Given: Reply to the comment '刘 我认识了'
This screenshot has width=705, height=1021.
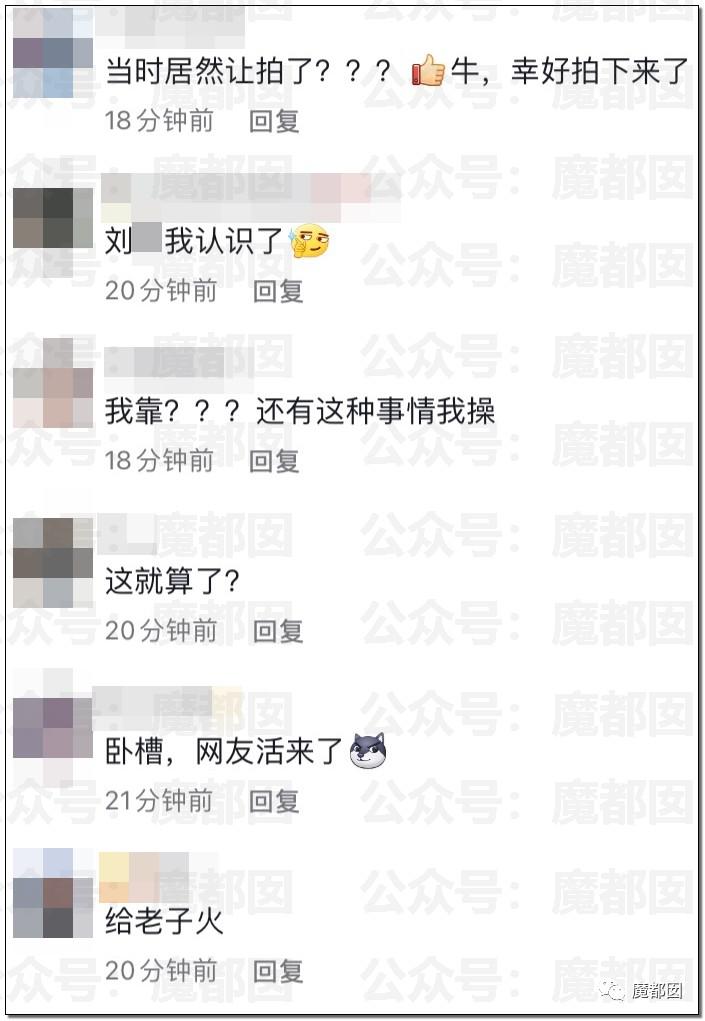Looking at the screenshot, I should [x=277, y=291].
